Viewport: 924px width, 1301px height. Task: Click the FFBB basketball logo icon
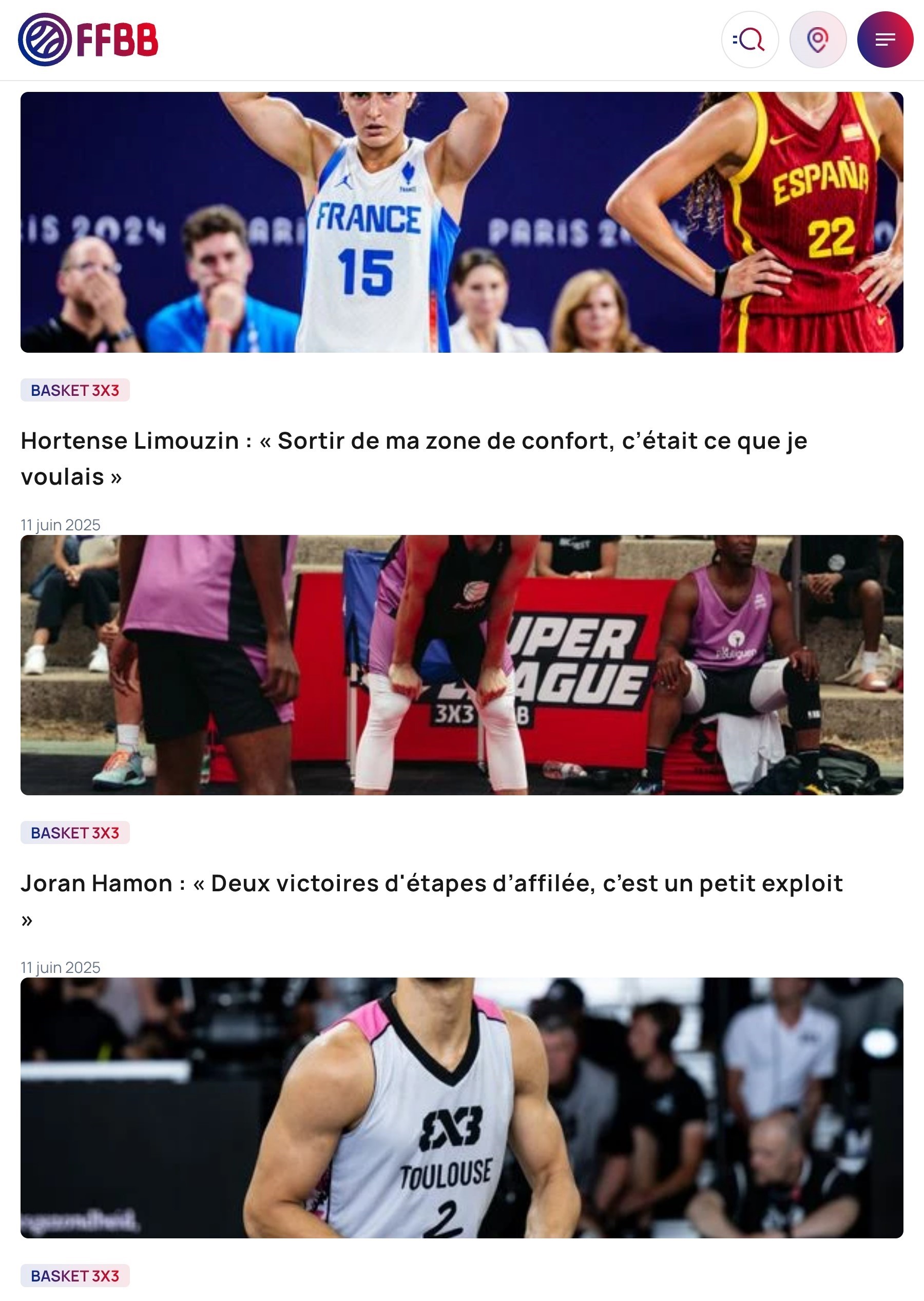pos(46,38)
